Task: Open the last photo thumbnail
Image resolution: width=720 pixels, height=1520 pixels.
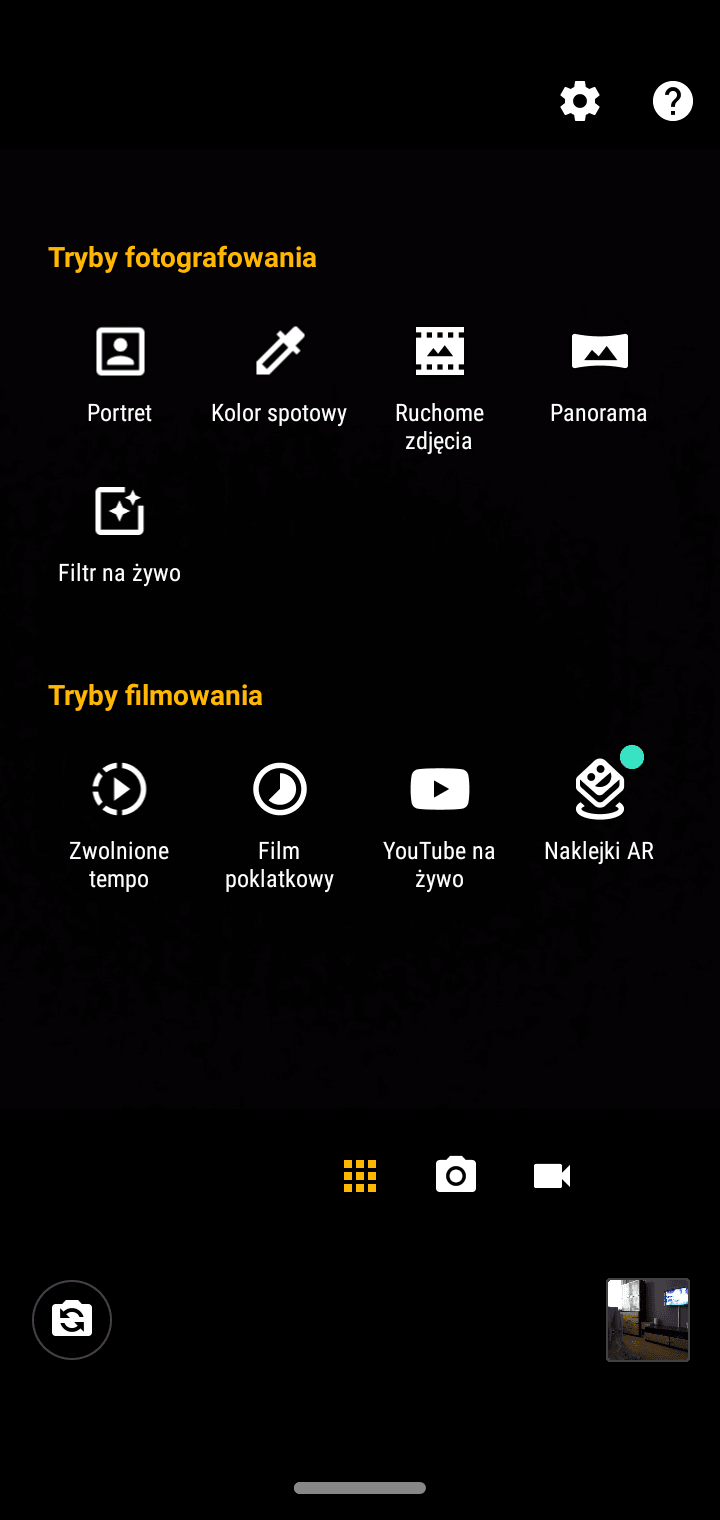Action: click(x=648, y=1320)
